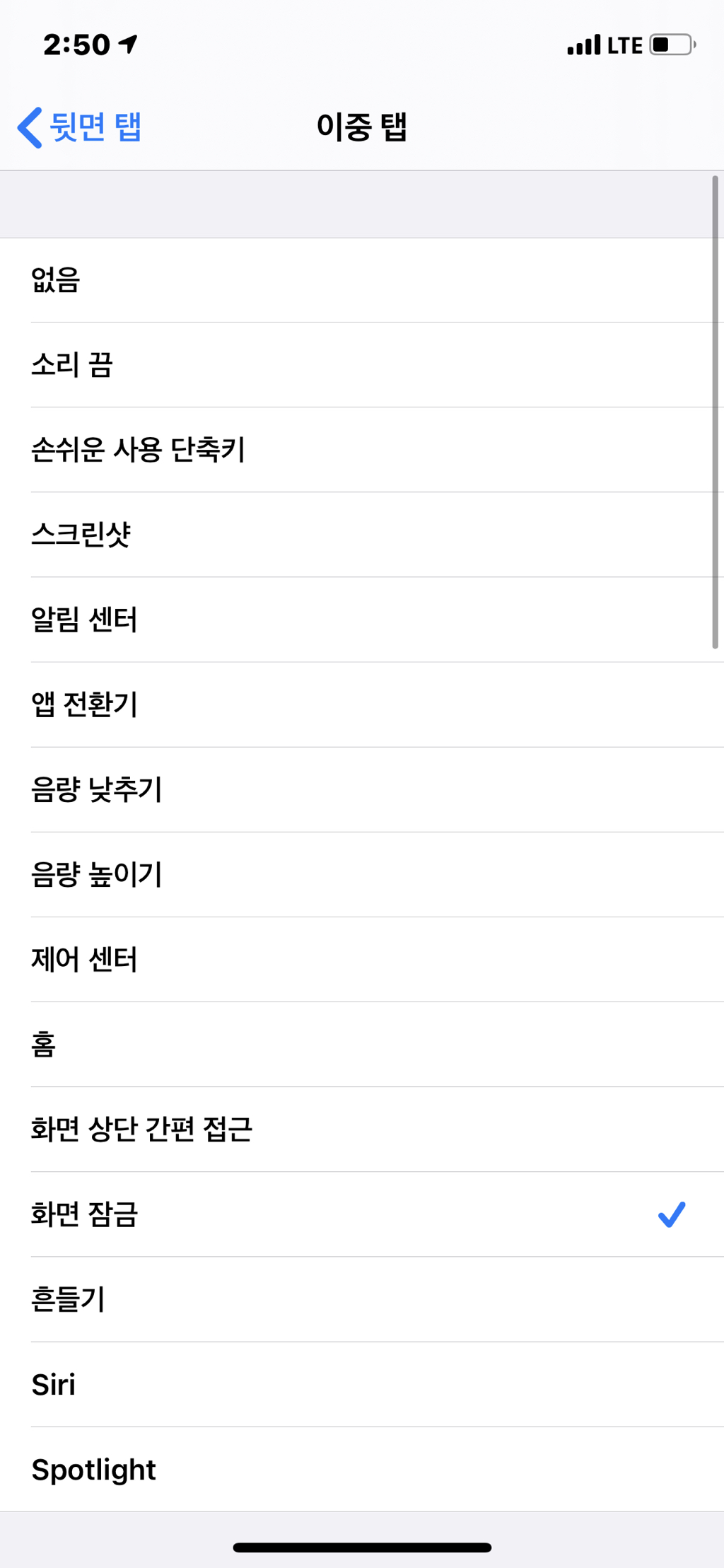Go back to 뒷면 탭 settings

79,127
